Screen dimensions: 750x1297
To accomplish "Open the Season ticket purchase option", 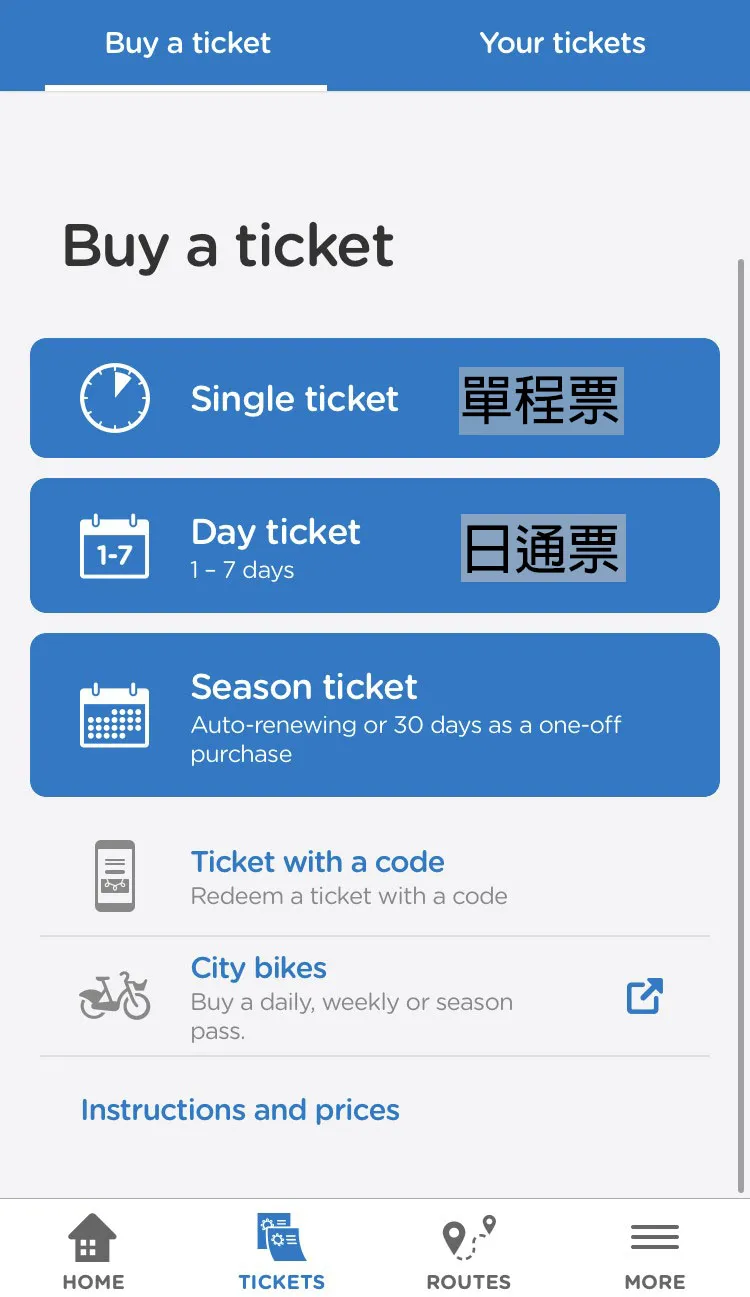I will tap(374, 715).
